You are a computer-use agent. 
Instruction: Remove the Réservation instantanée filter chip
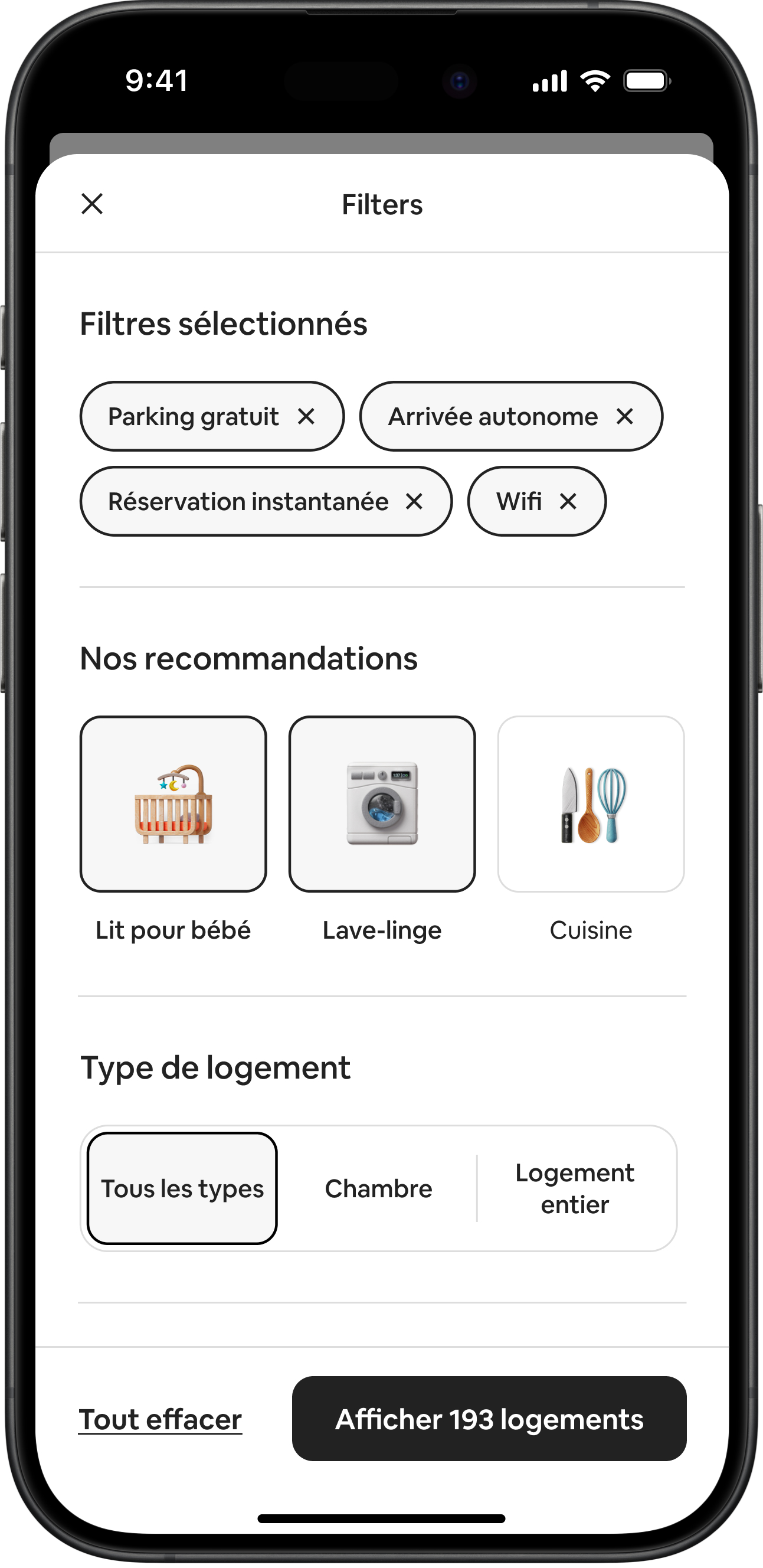414,502
